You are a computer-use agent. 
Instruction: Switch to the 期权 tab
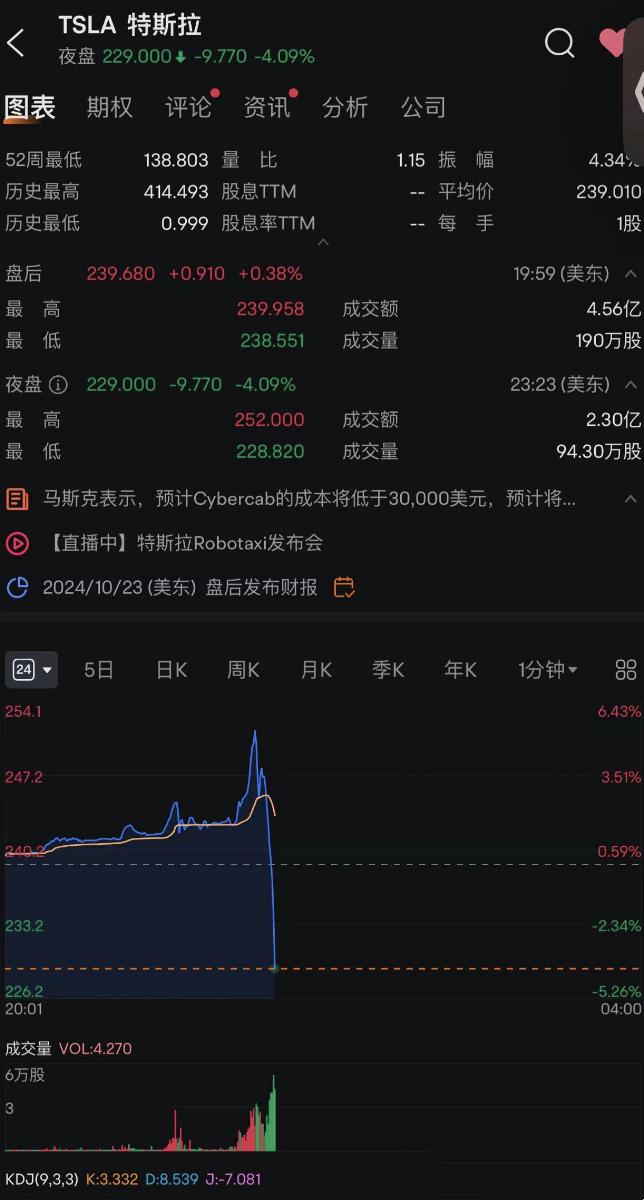coord(109,107)
